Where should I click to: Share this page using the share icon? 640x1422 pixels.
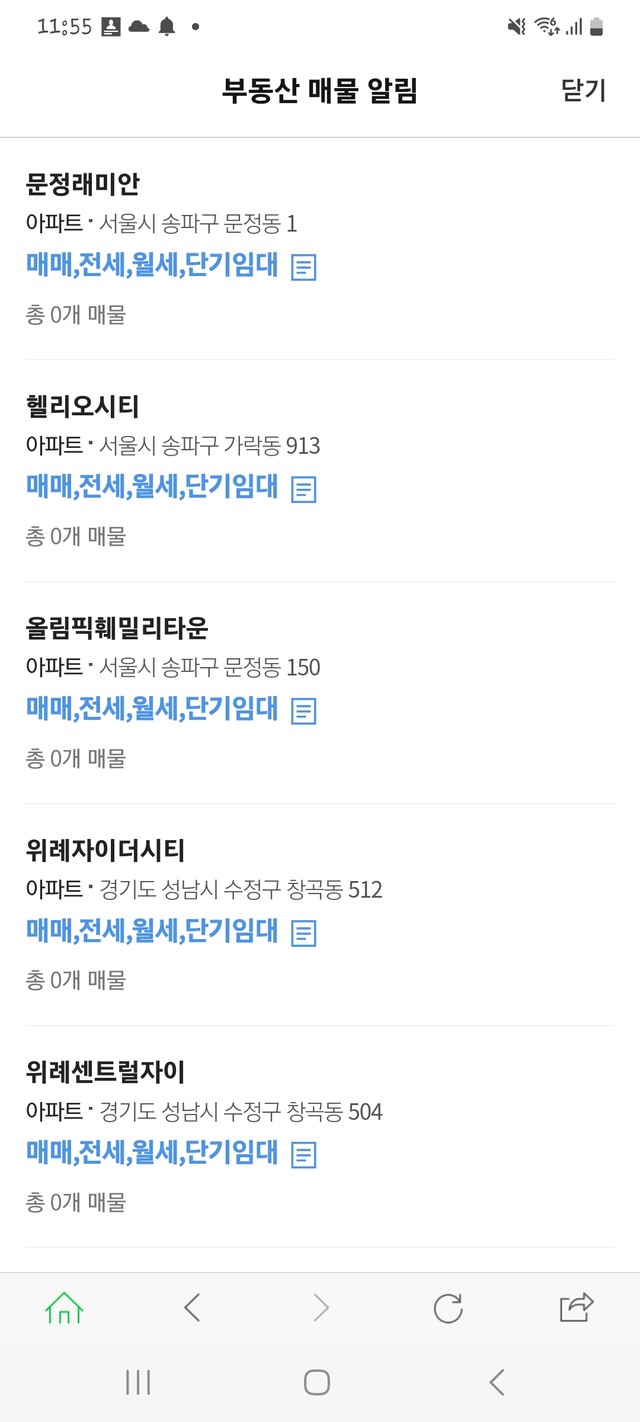576,1307
